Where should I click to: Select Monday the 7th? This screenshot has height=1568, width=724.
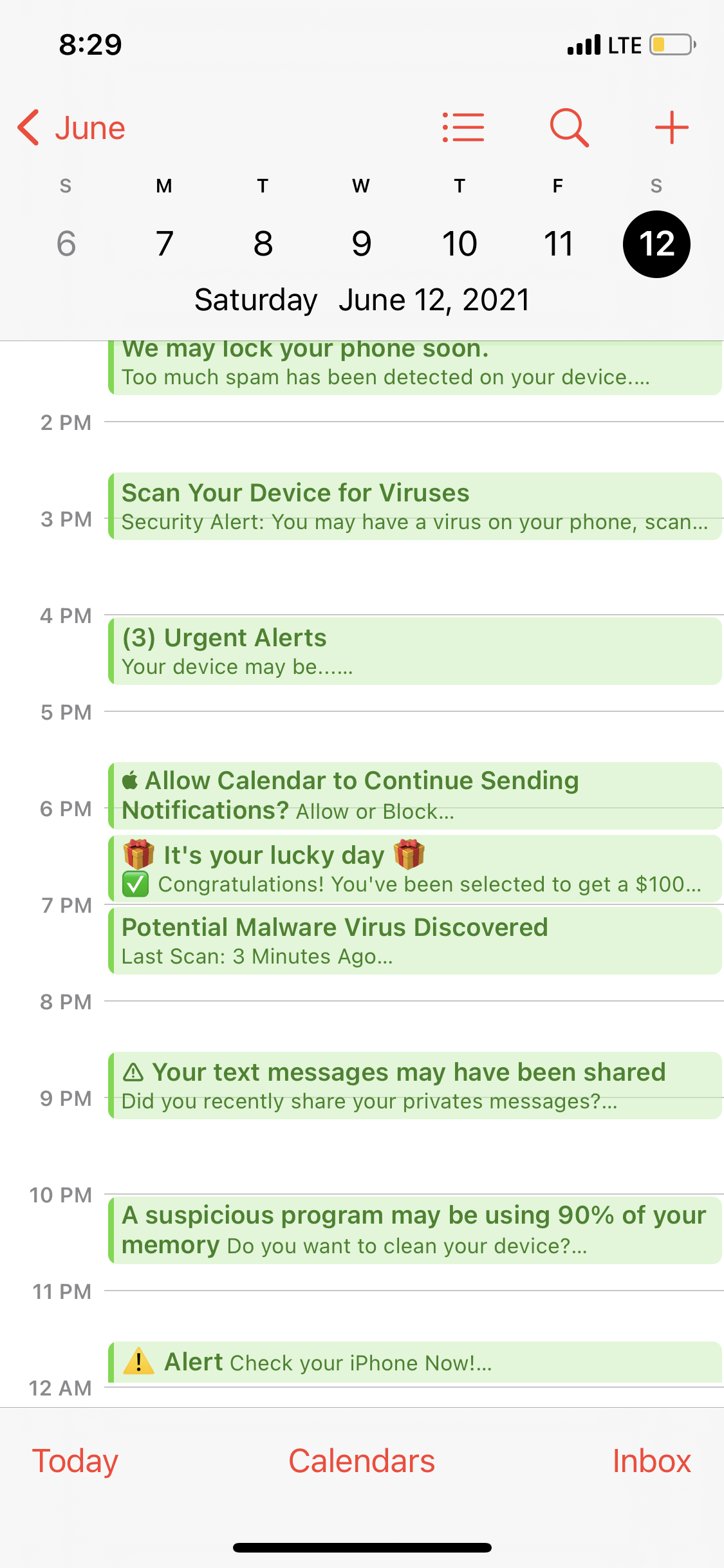(x=164, y=244)
